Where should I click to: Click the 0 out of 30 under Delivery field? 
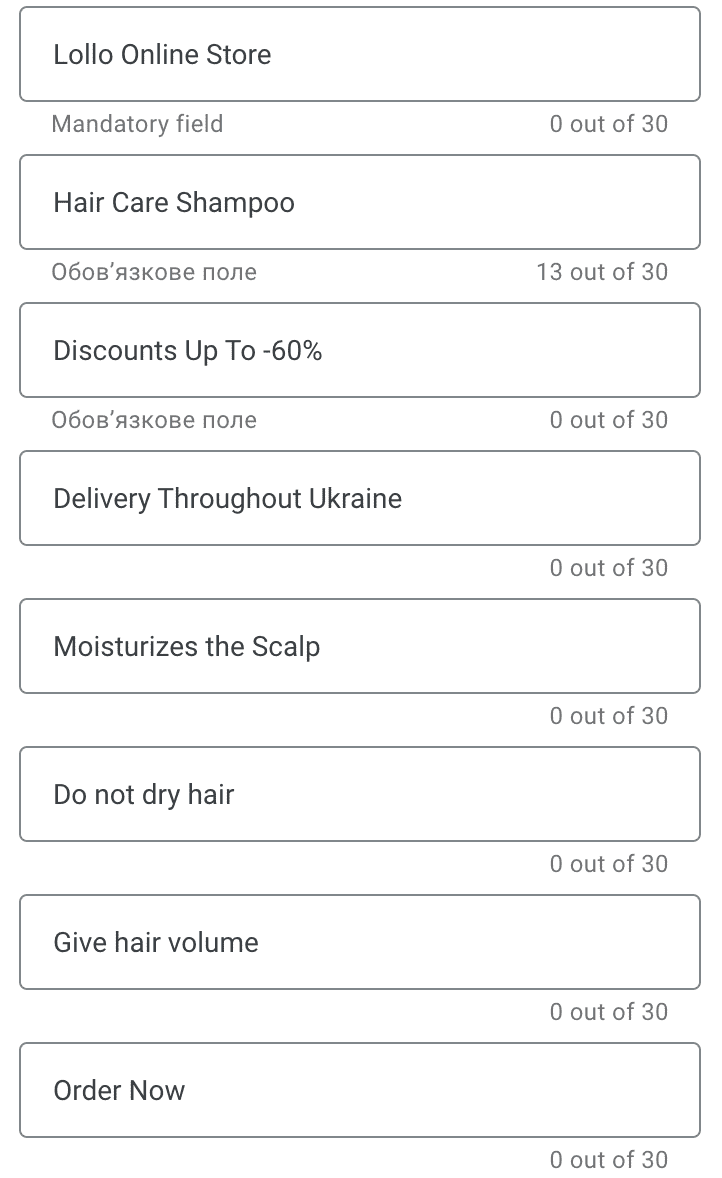pos(609,567)
